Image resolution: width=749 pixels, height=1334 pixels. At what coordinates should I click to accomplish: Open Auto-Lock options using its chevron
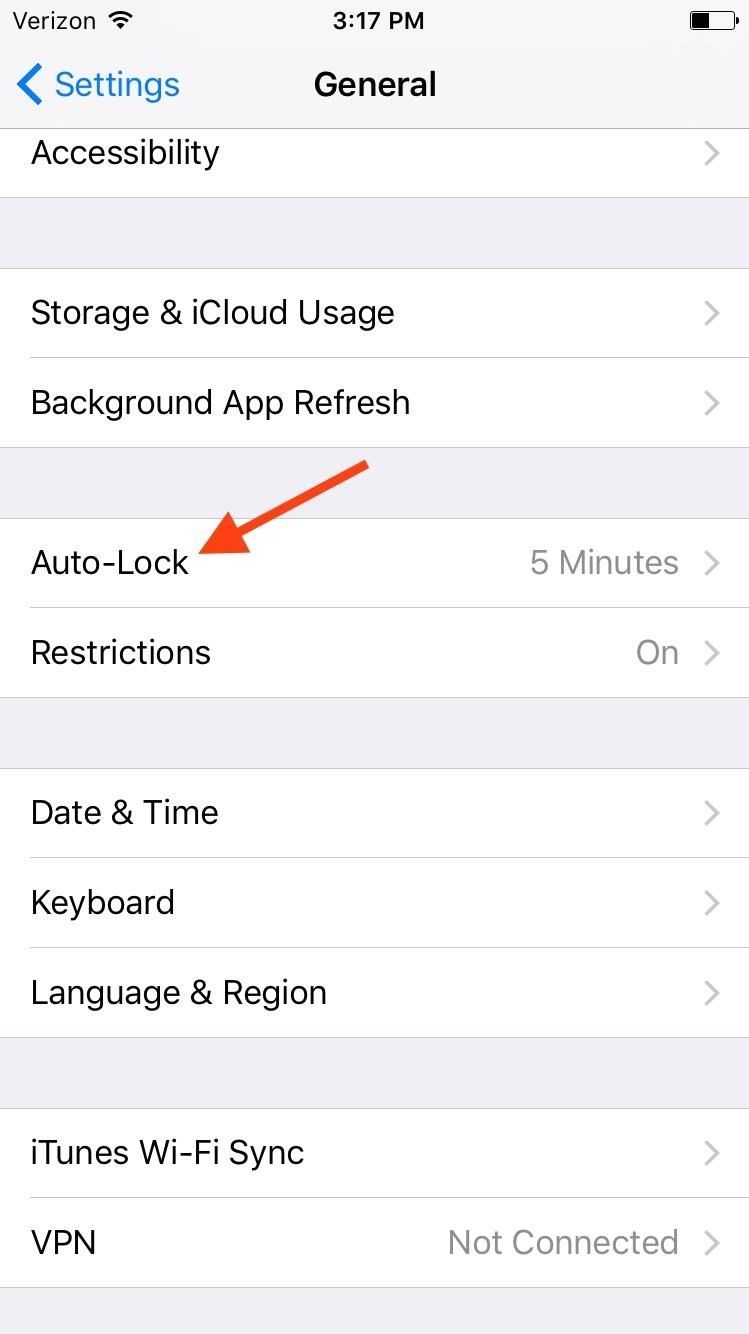click(712, 563)
